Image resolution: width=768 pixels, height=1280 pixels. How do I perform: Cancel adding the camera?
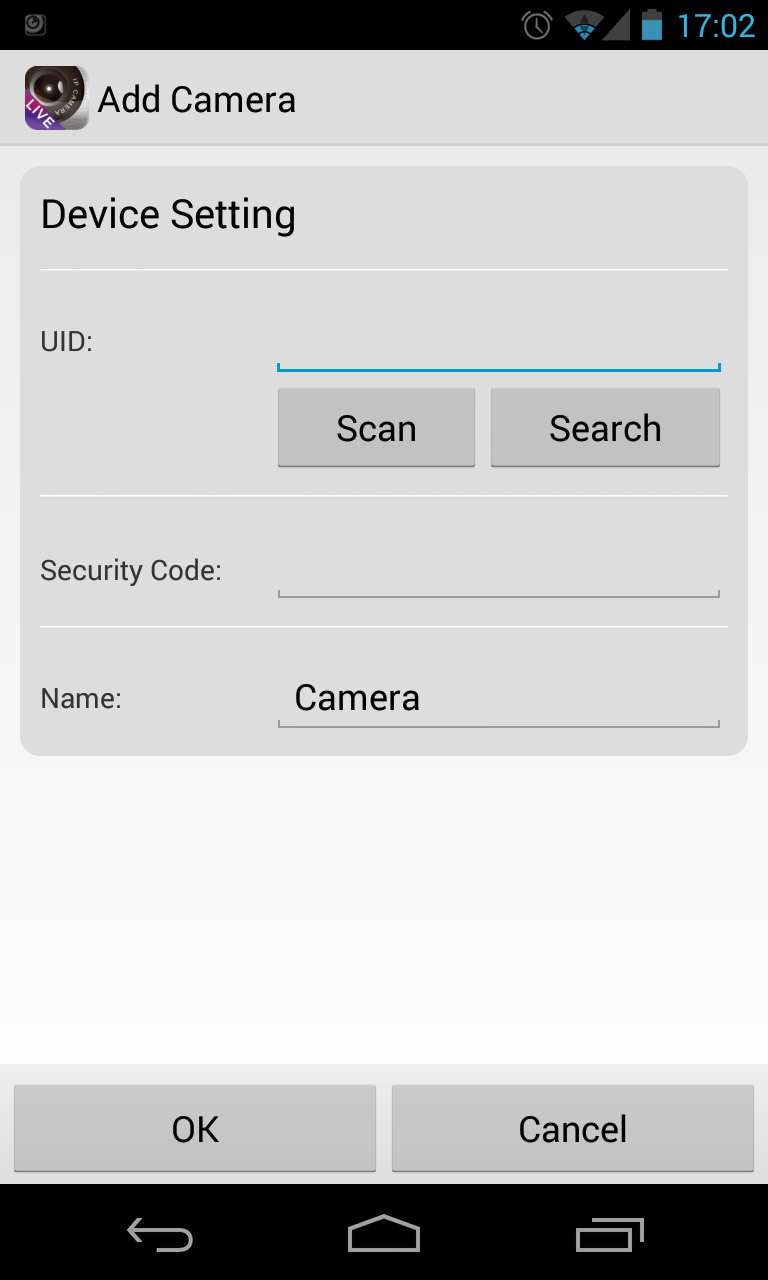point(573,1129)
